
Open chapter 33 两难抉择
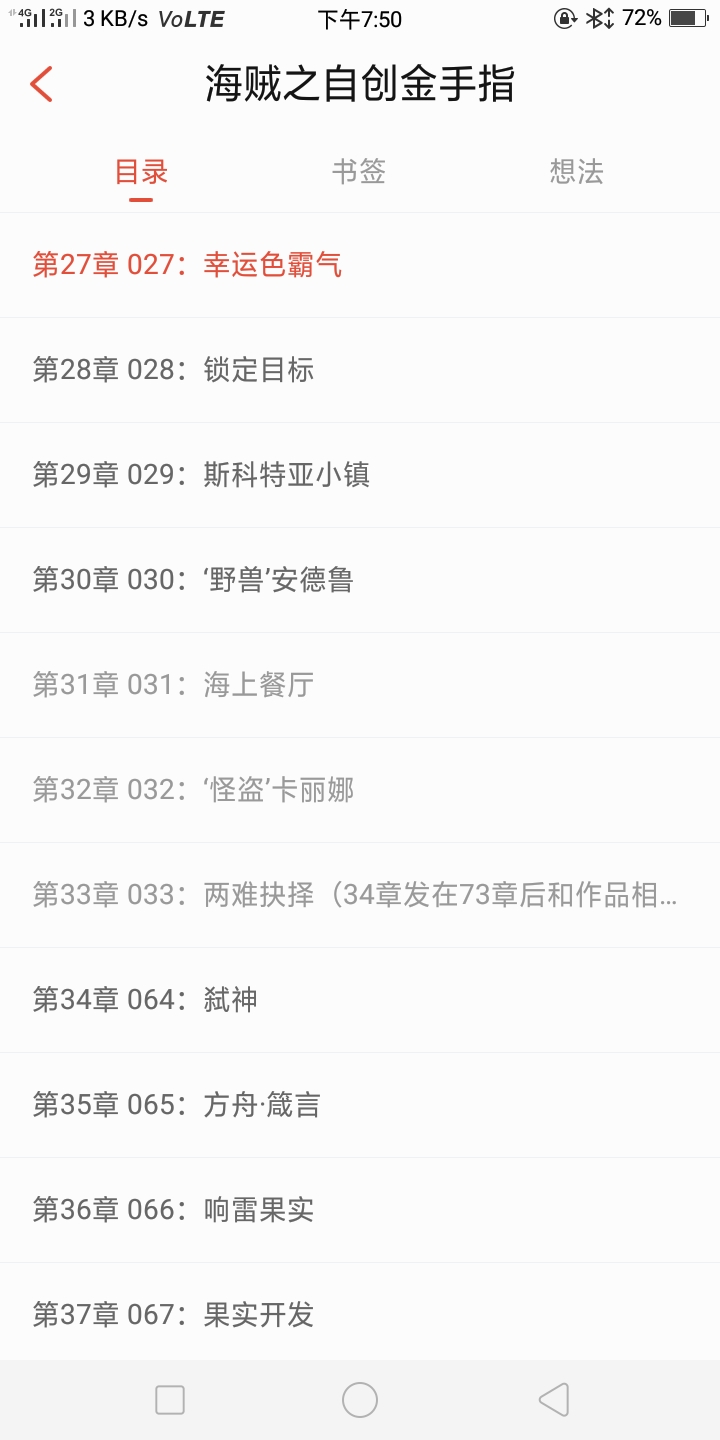pyautogui.click(x=360, y=895)
